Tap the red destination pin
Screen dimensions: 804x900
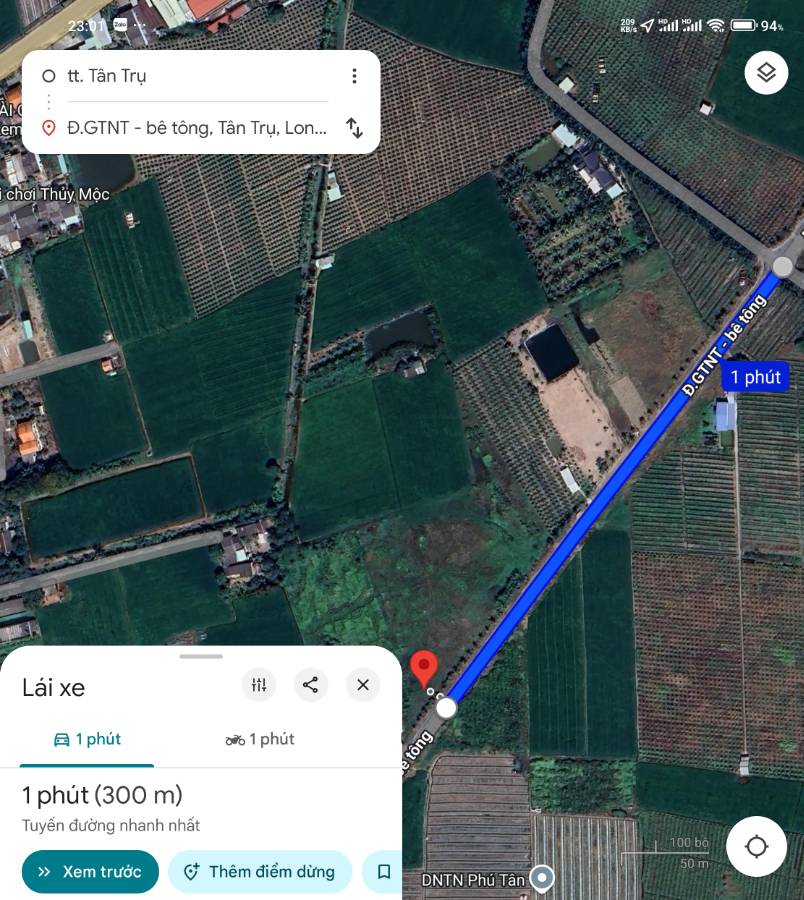424,666
